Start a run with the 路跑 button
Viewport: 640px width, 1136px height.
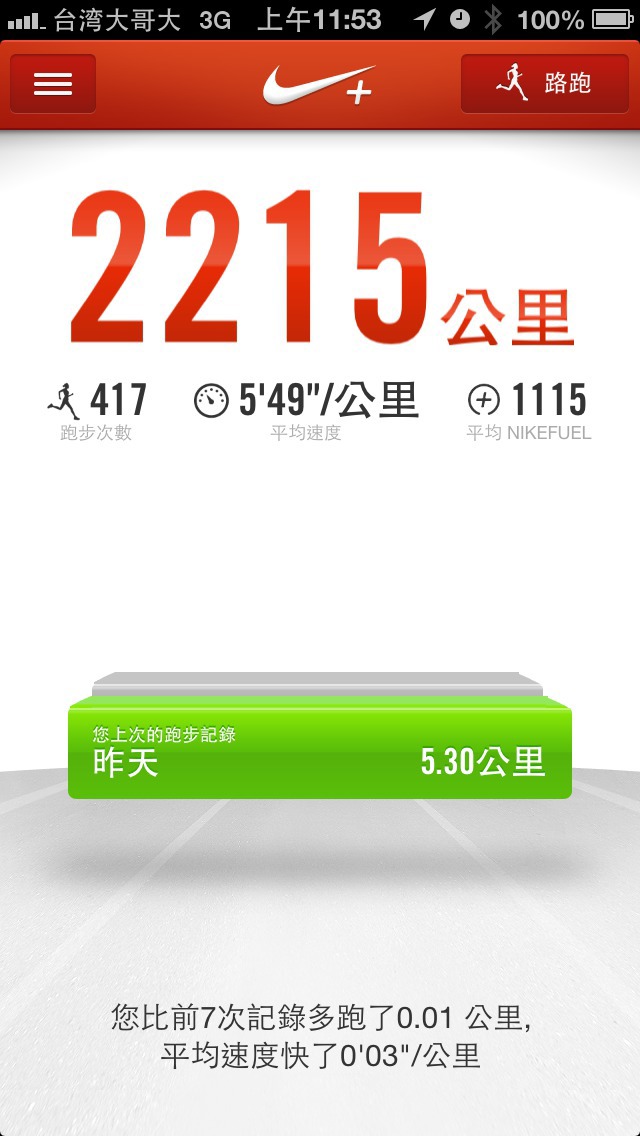[x=544, y=84]
